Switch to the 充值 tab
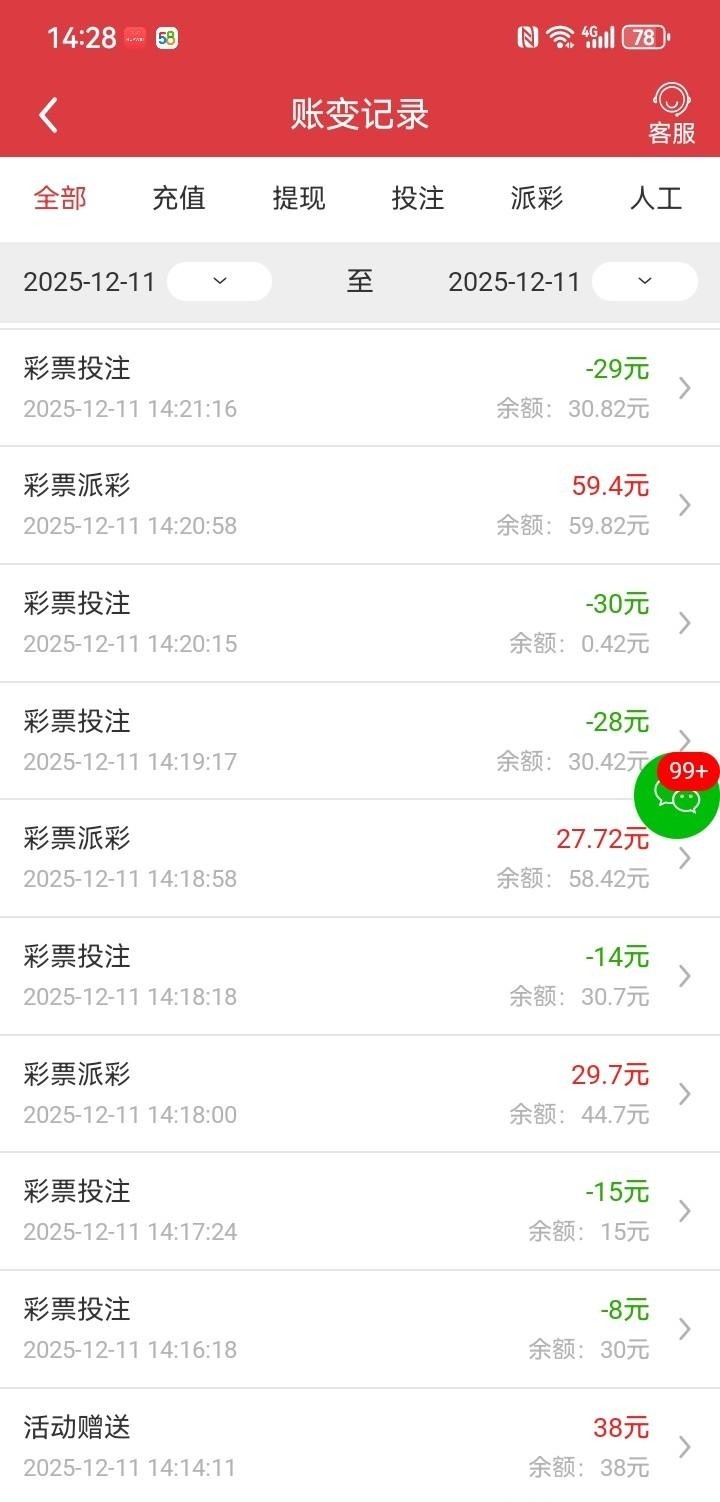 [x=179, y=199]
